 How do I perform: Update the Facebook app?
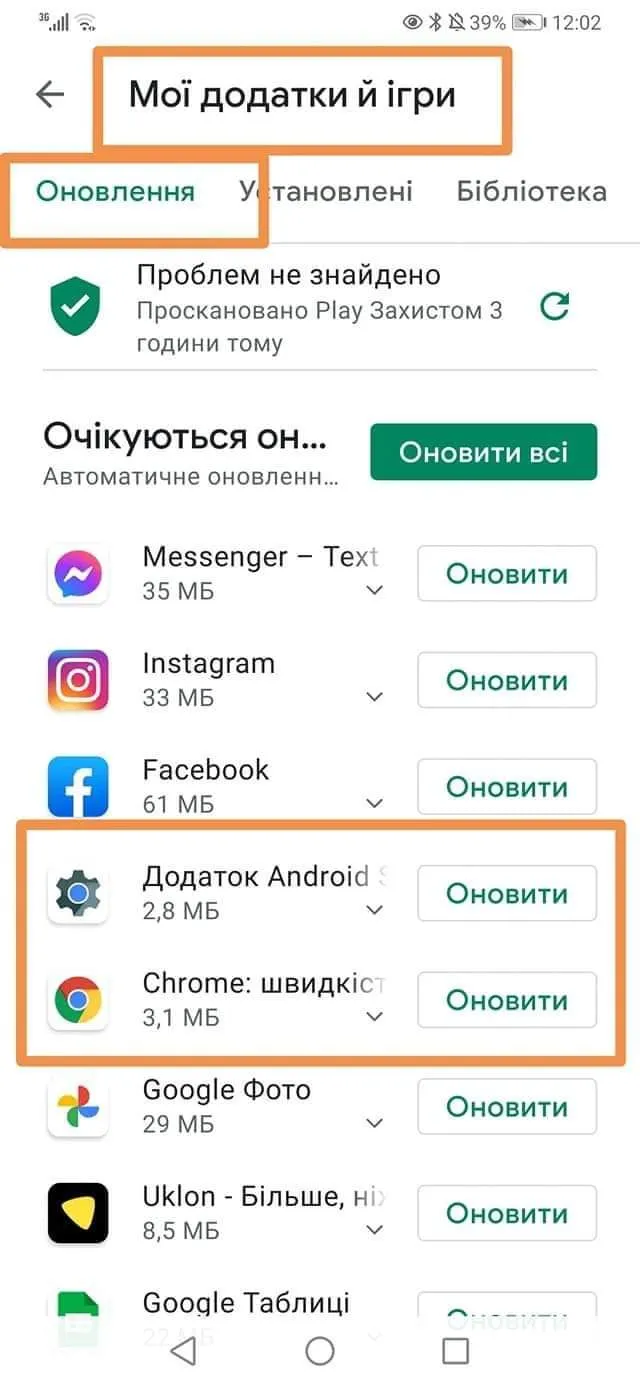point(507,787)
